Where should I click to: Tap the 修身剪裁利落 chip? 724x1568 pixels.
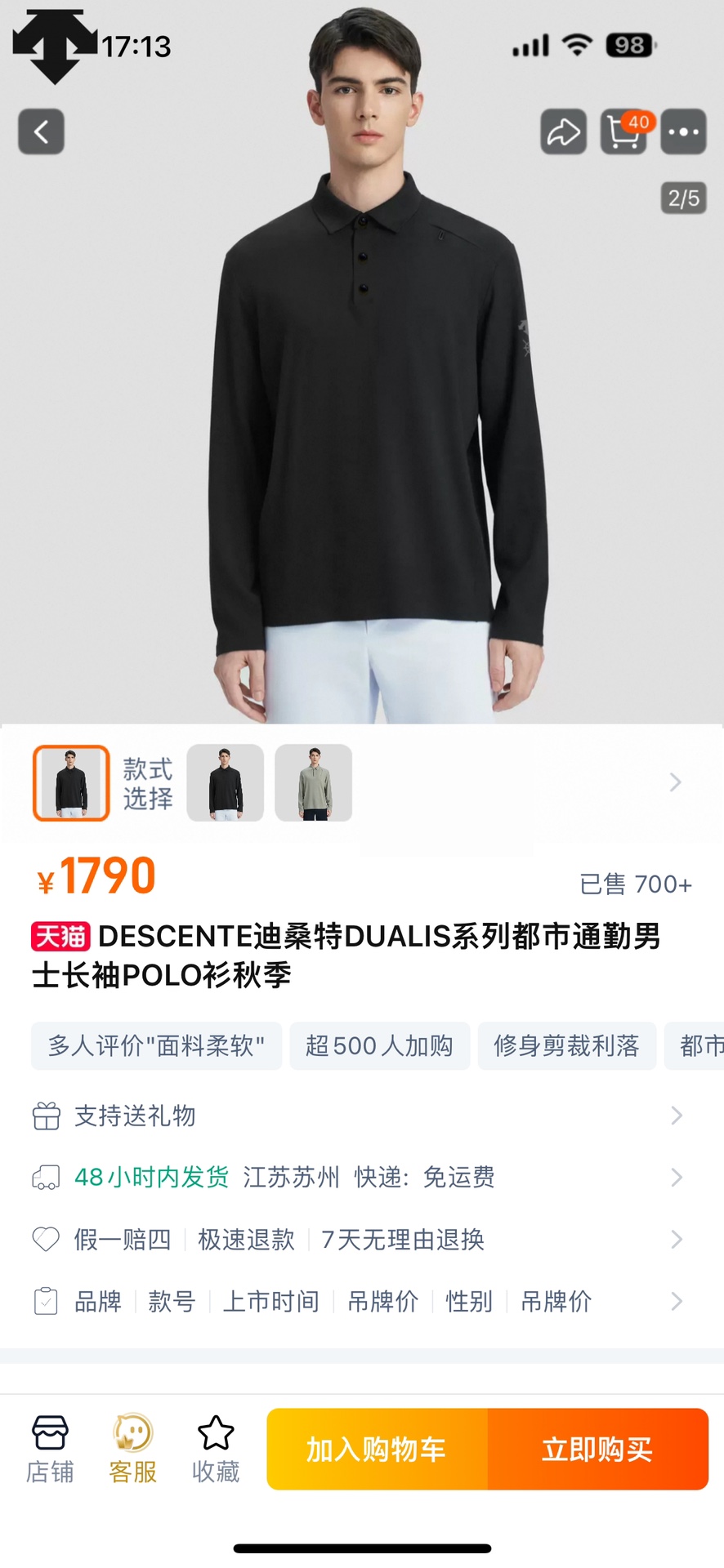tap(566, 1045)
